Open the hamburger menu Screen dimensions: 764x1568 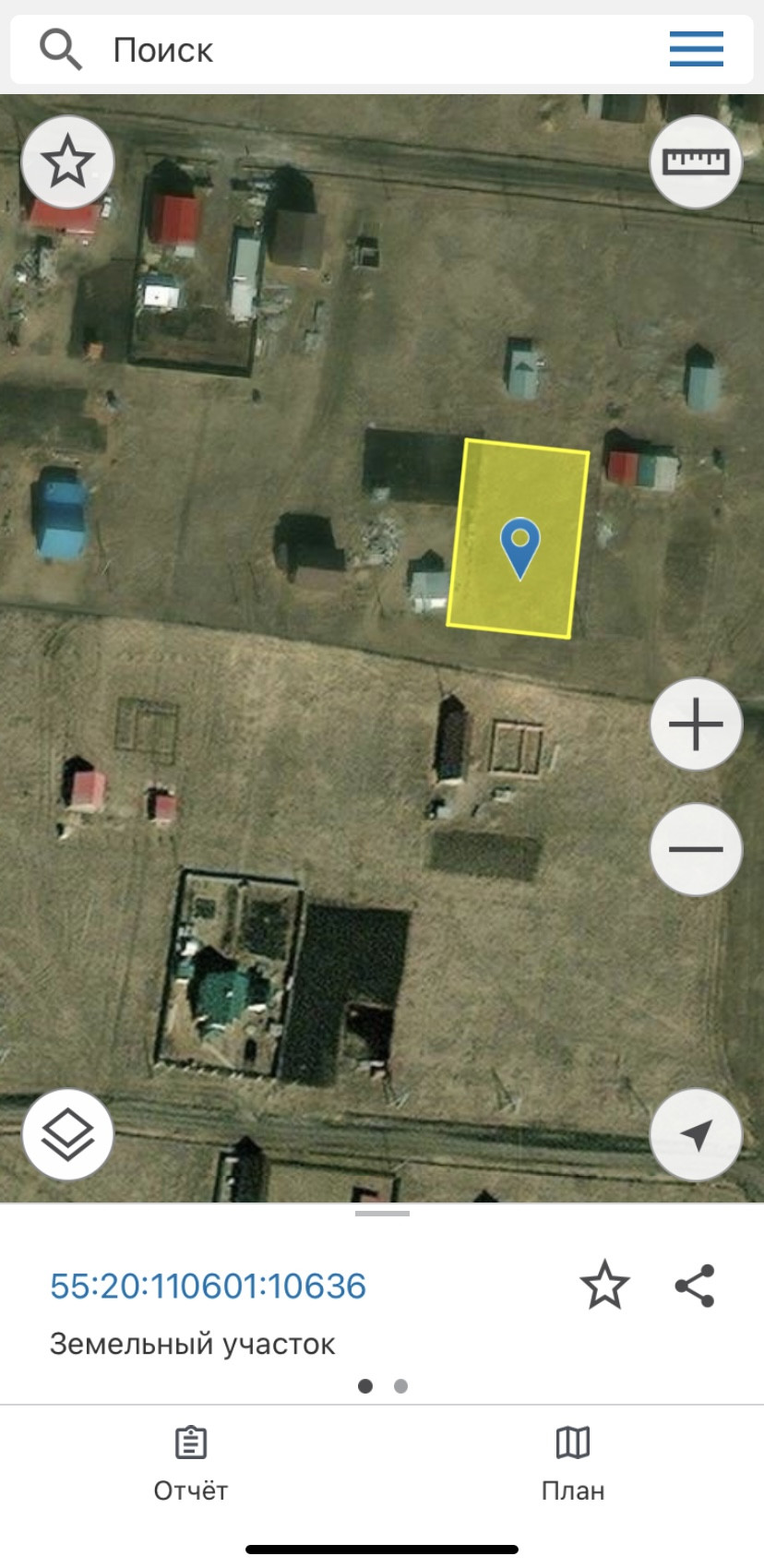[x=696, y=49]
